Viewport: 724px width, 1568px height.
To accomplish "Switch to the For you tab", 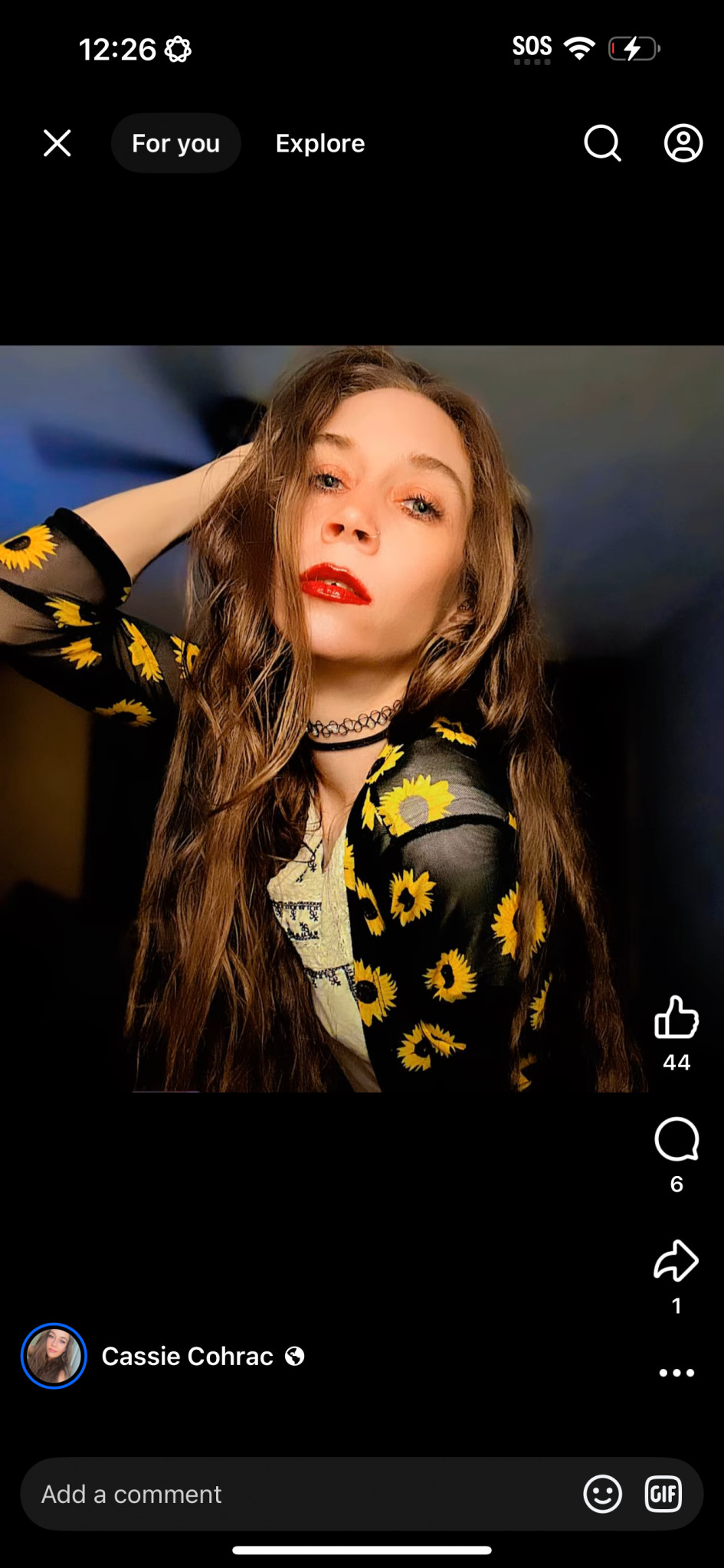I will [x=175, y=143].
